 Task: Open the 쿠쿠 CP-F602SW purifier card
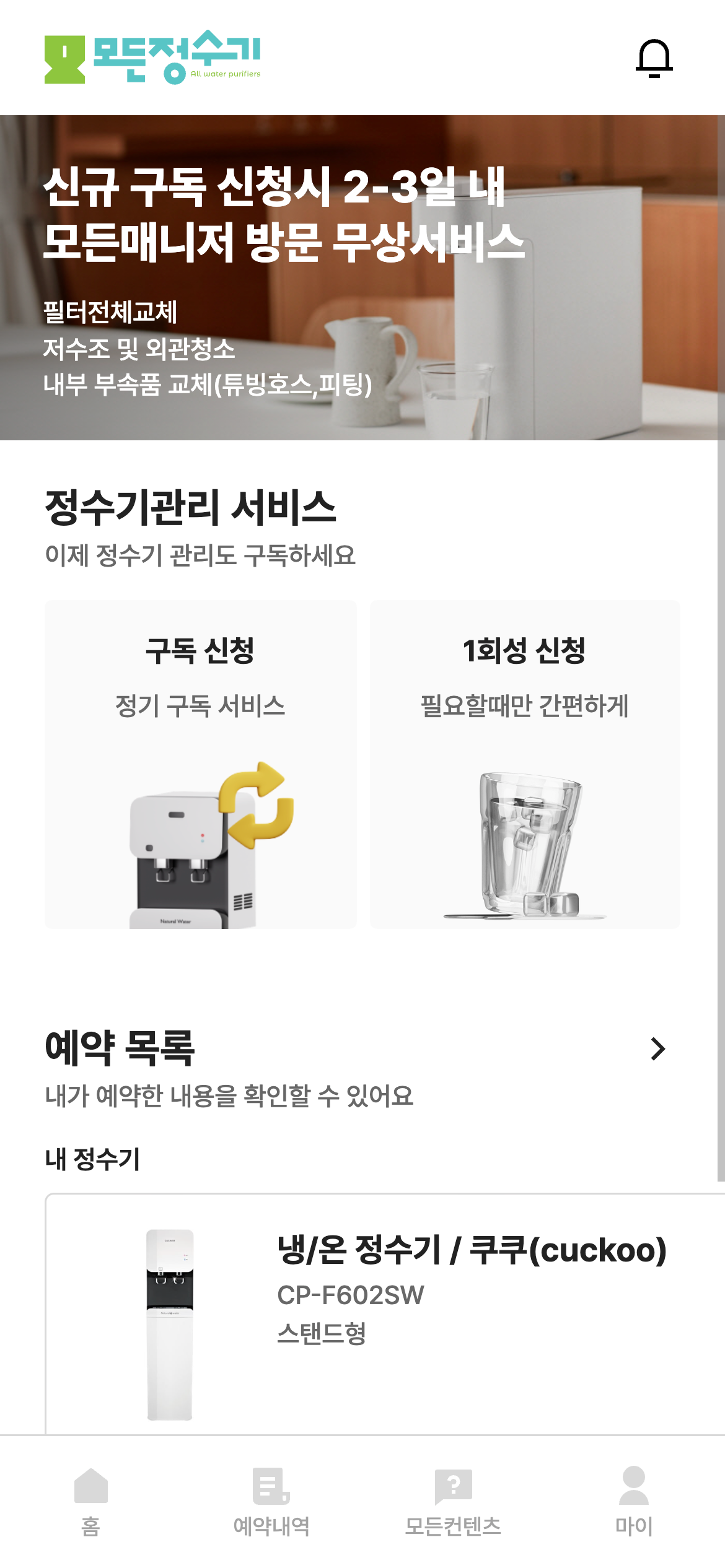[x=384, y=1313]
